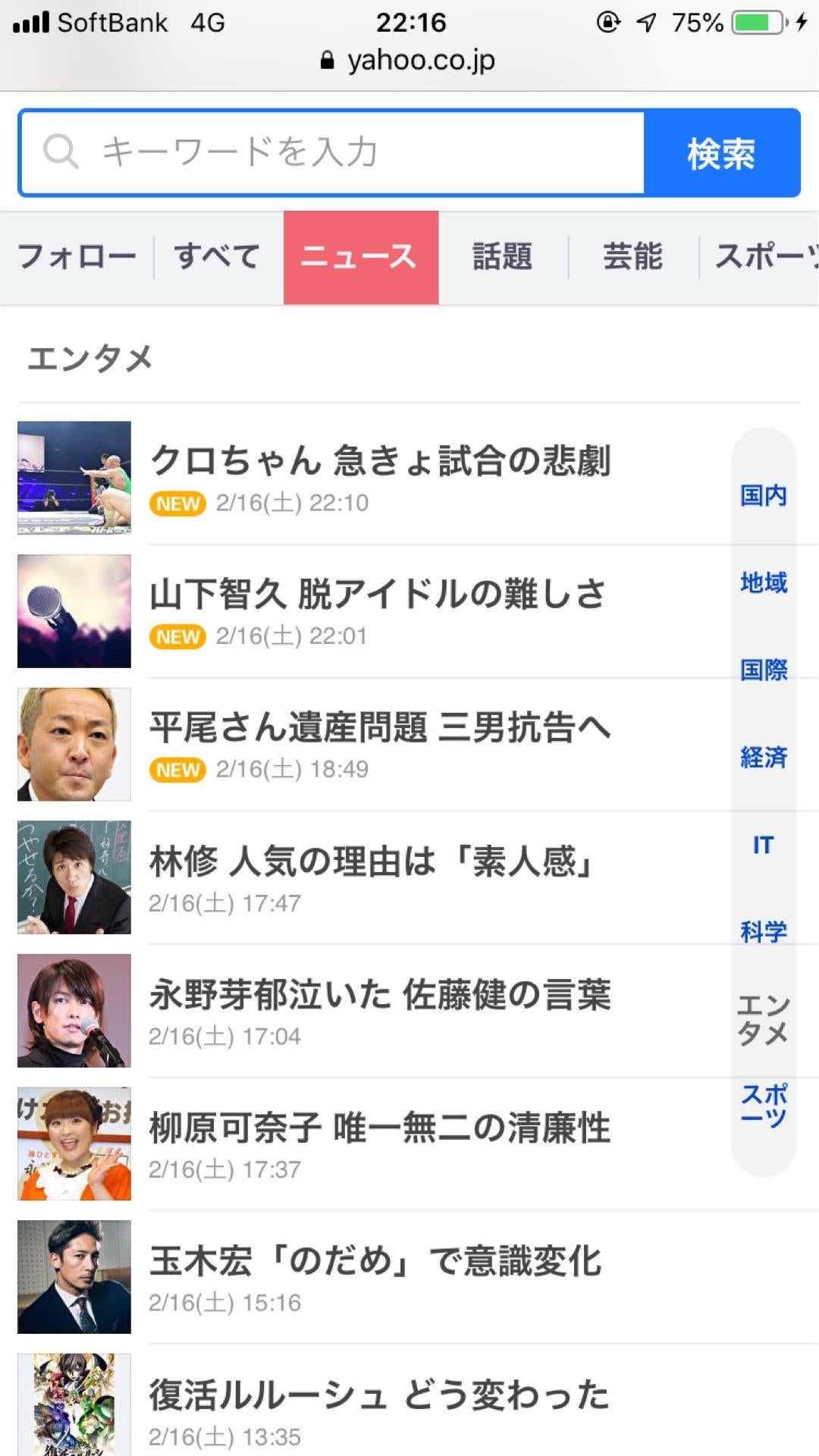819x1456 pixels.
Task: Switch to the すべて tab
Action: pos(218,257)
